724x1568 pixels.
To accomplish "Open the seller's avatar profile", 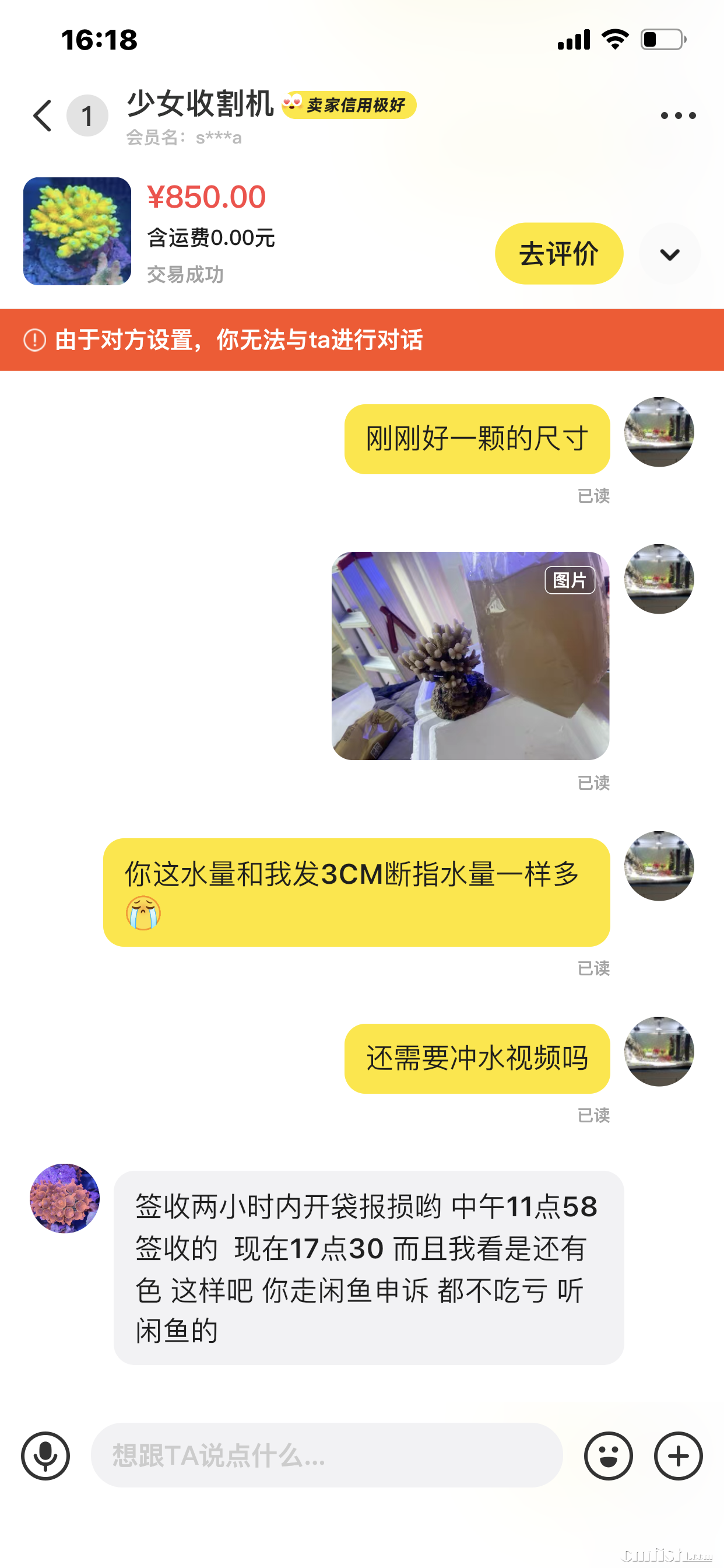I will point(65,1198).
